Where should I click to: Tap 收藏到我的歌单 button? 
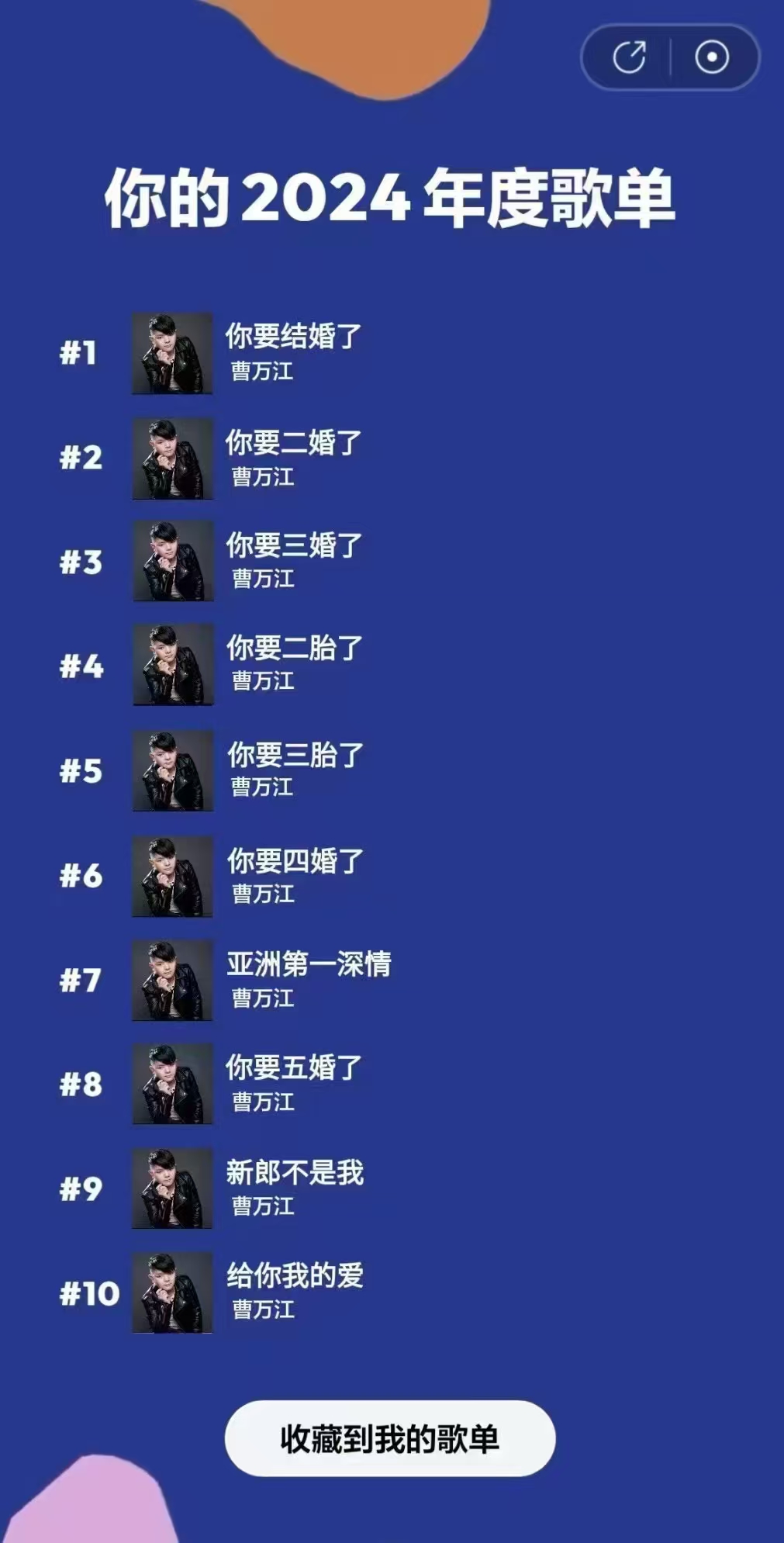pyautogui.click(x=390, y=1438)
